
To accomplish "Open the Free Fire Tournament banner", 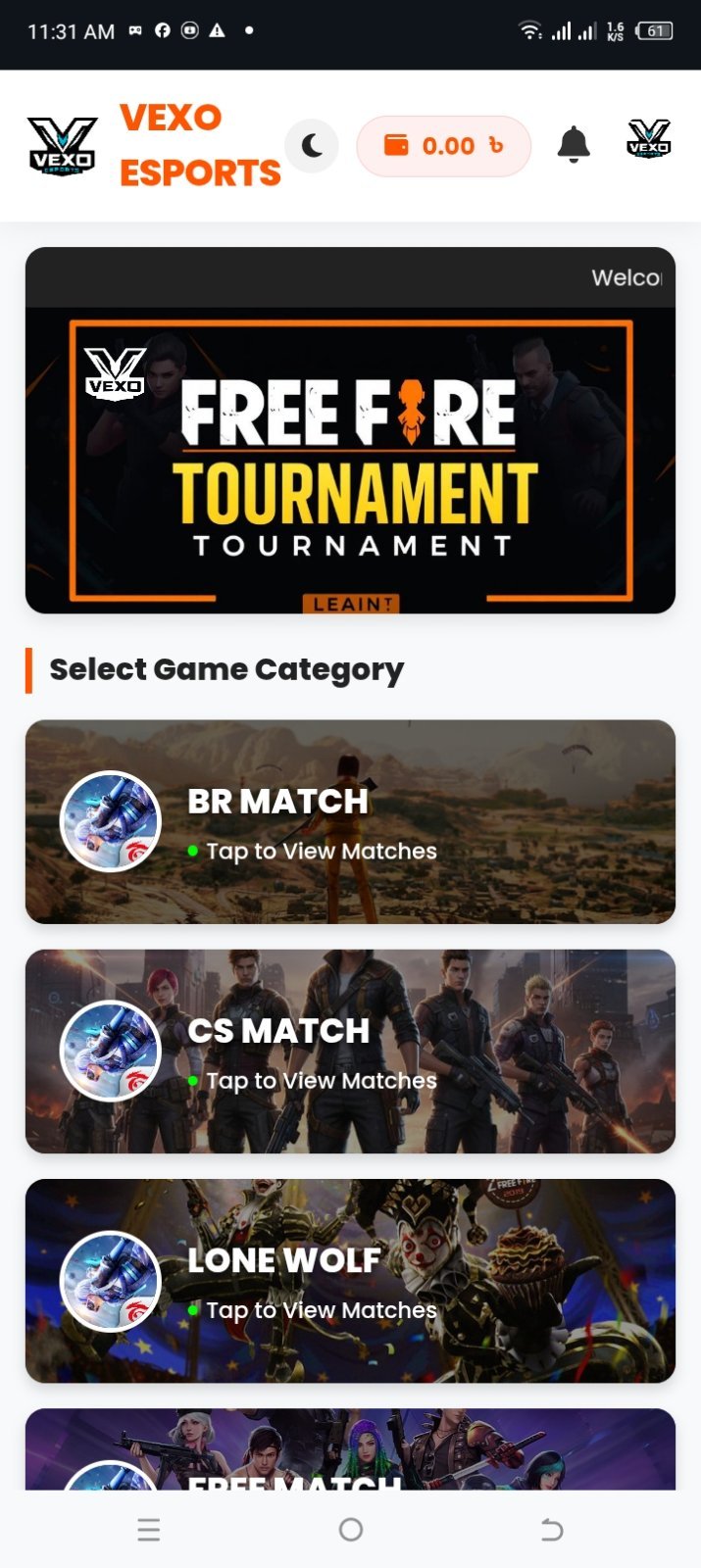I will pyautogui.click(x=350, y=461).
